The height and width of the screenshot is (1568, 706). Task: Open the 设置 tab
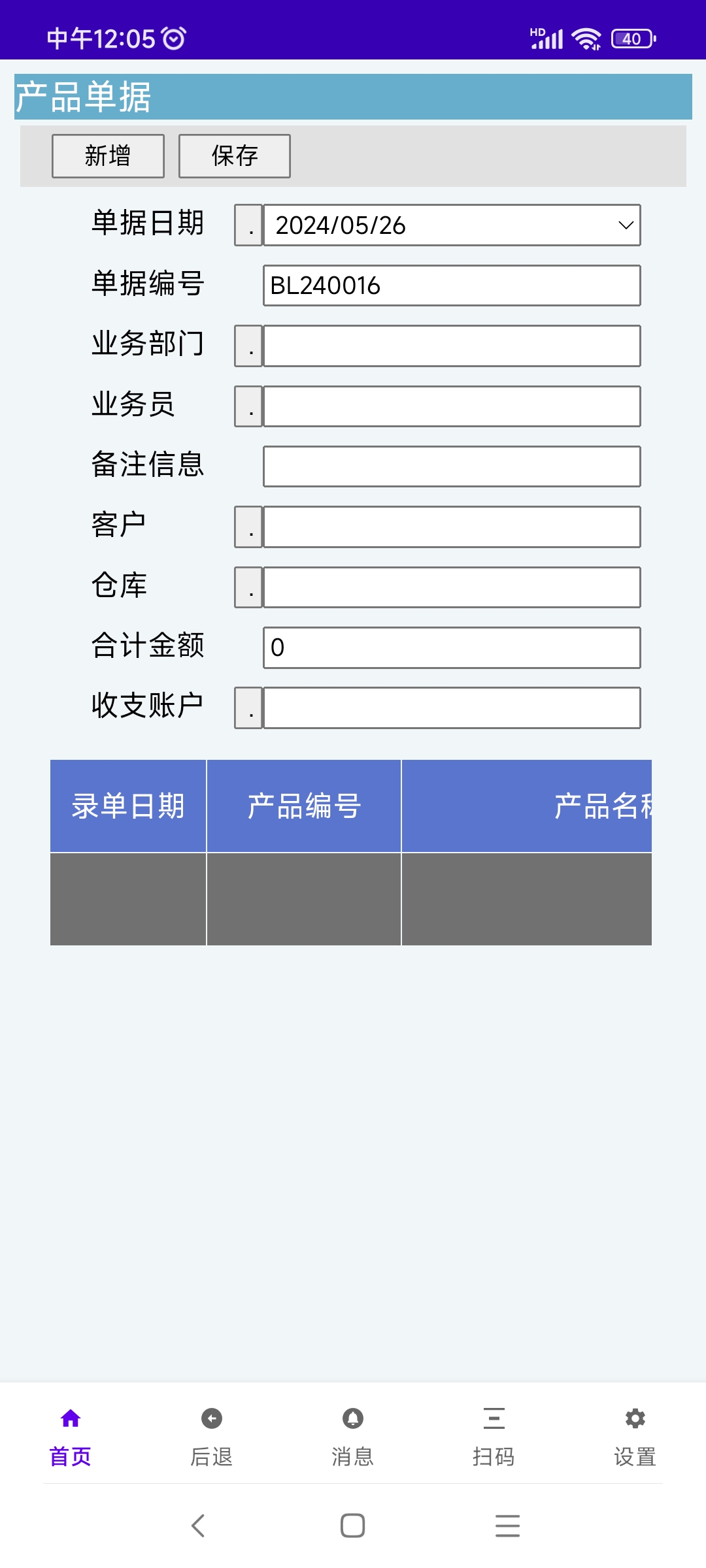tap(635, 1436)
